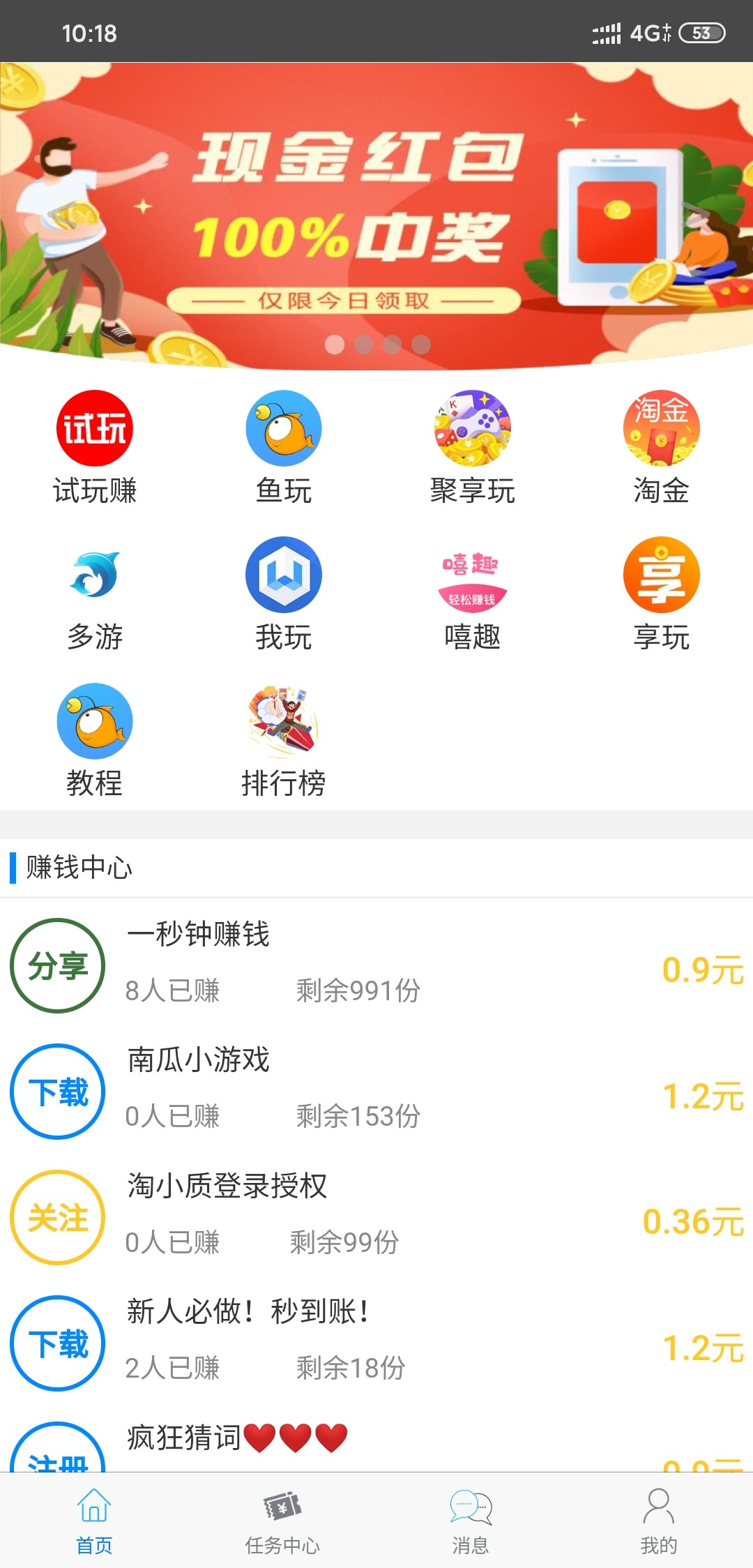Open the 多游 platform
Image resolution: width=753 pixels, height=1568 pixels.
pos(95,593)
